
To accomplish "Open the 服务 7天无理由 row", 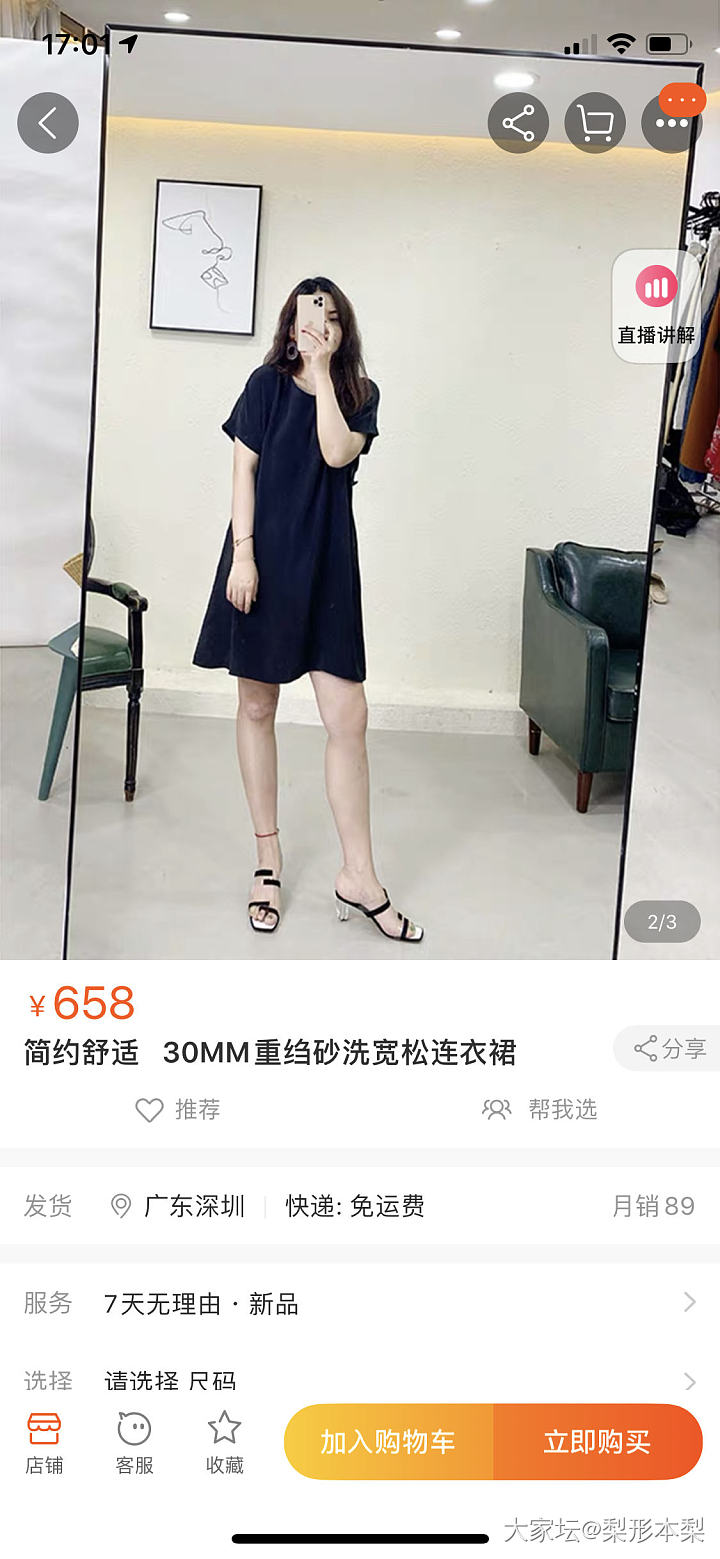I will [360, 1303].
